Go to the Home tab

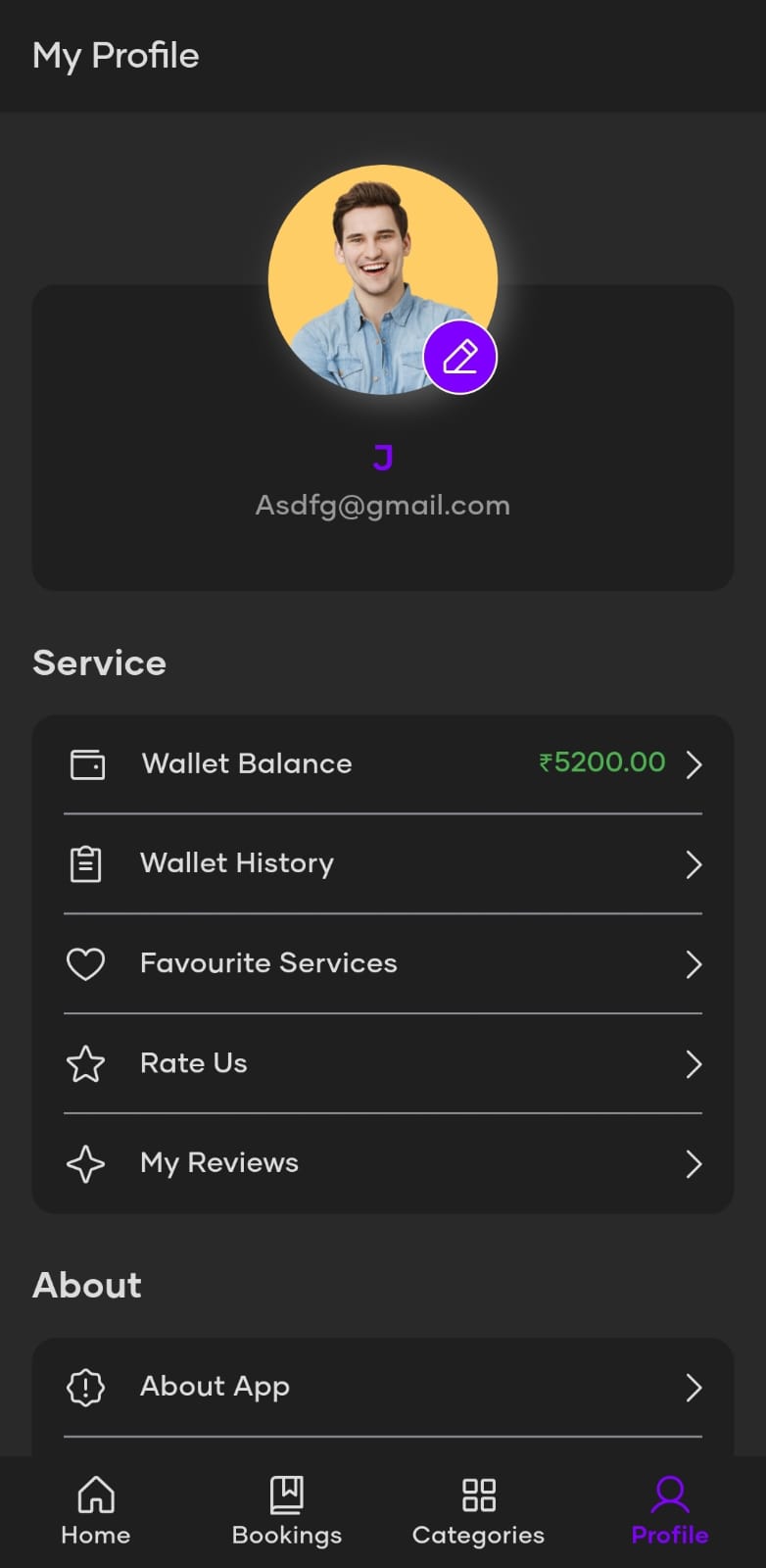click(x=96, y=1510)
